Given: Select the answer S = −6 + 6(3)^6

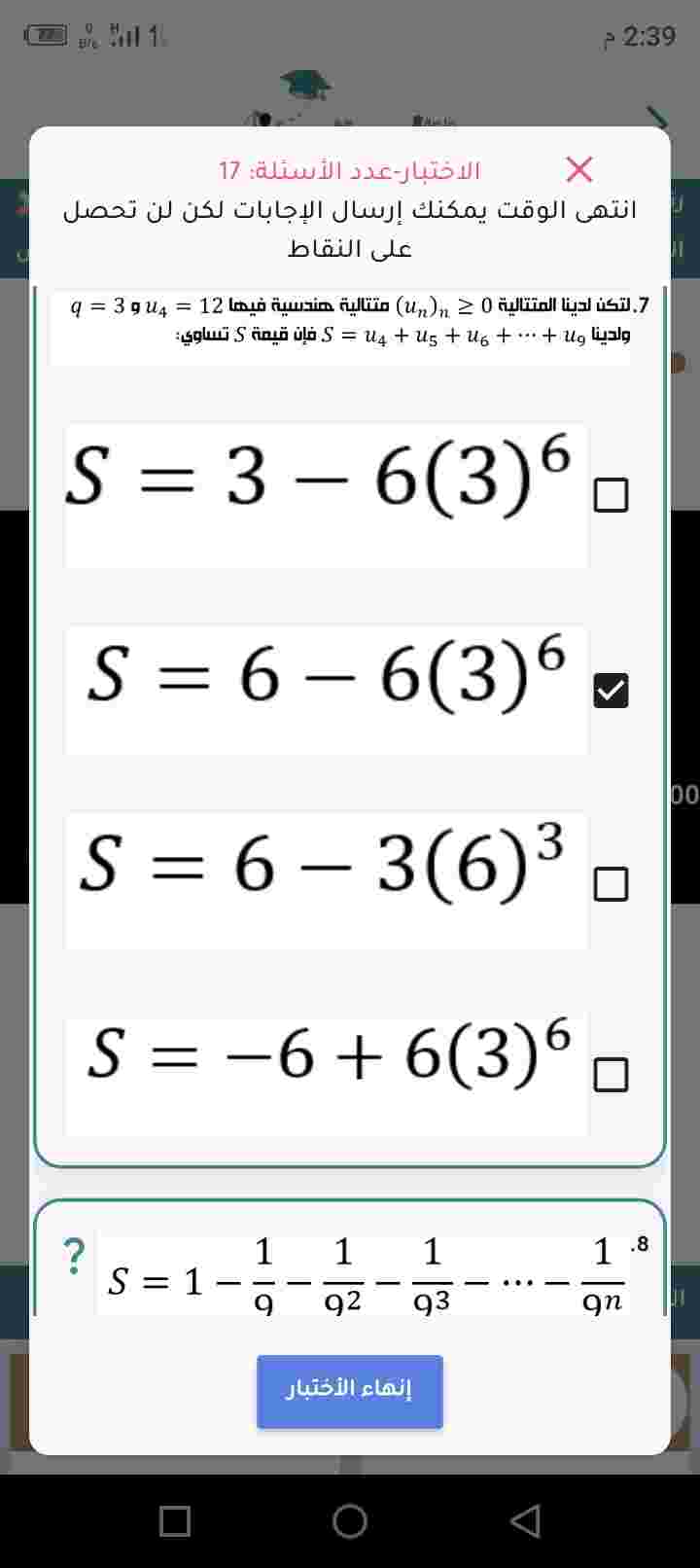Looking at the screenshot, I should [x=611, y=1075].
